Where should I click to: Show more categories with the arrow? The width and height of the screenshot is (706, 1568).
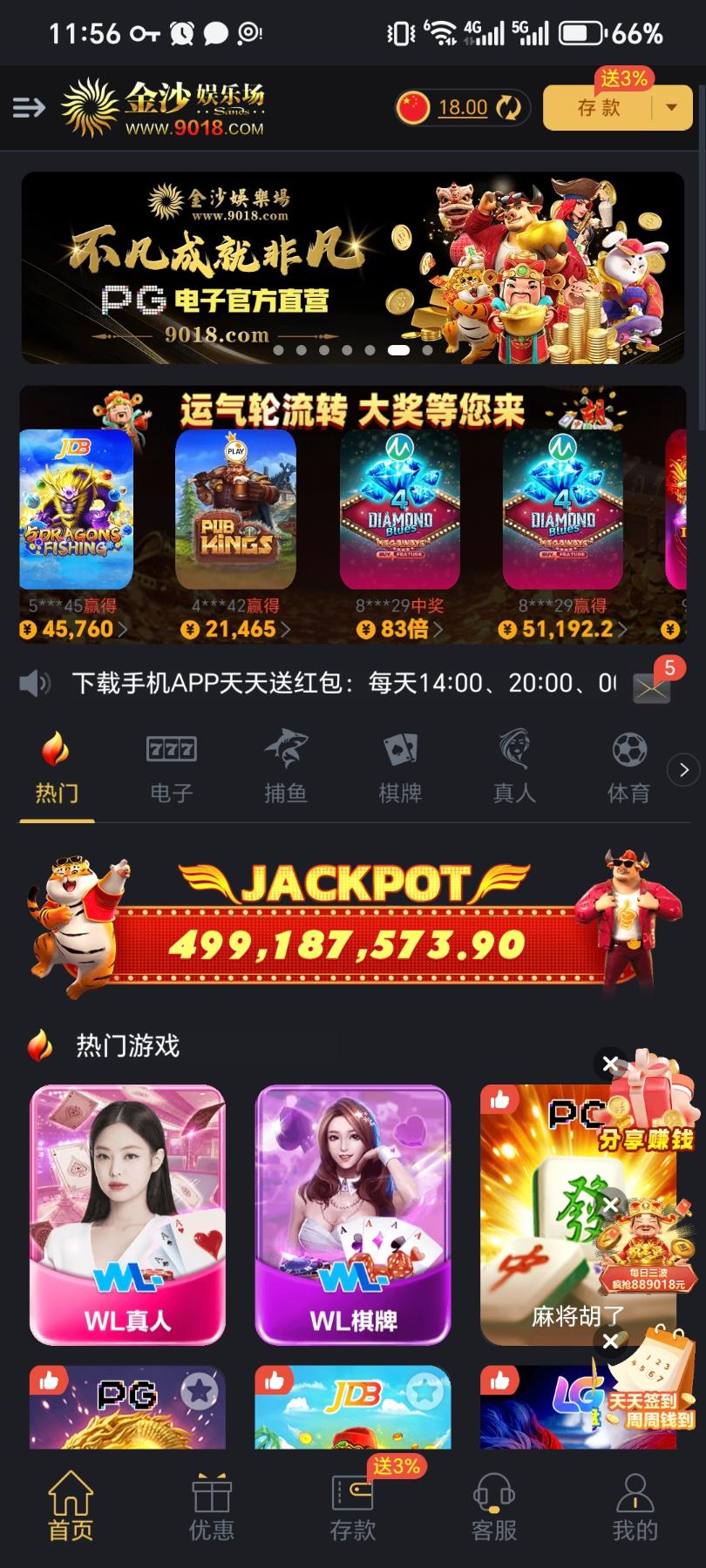coord(683,770)
